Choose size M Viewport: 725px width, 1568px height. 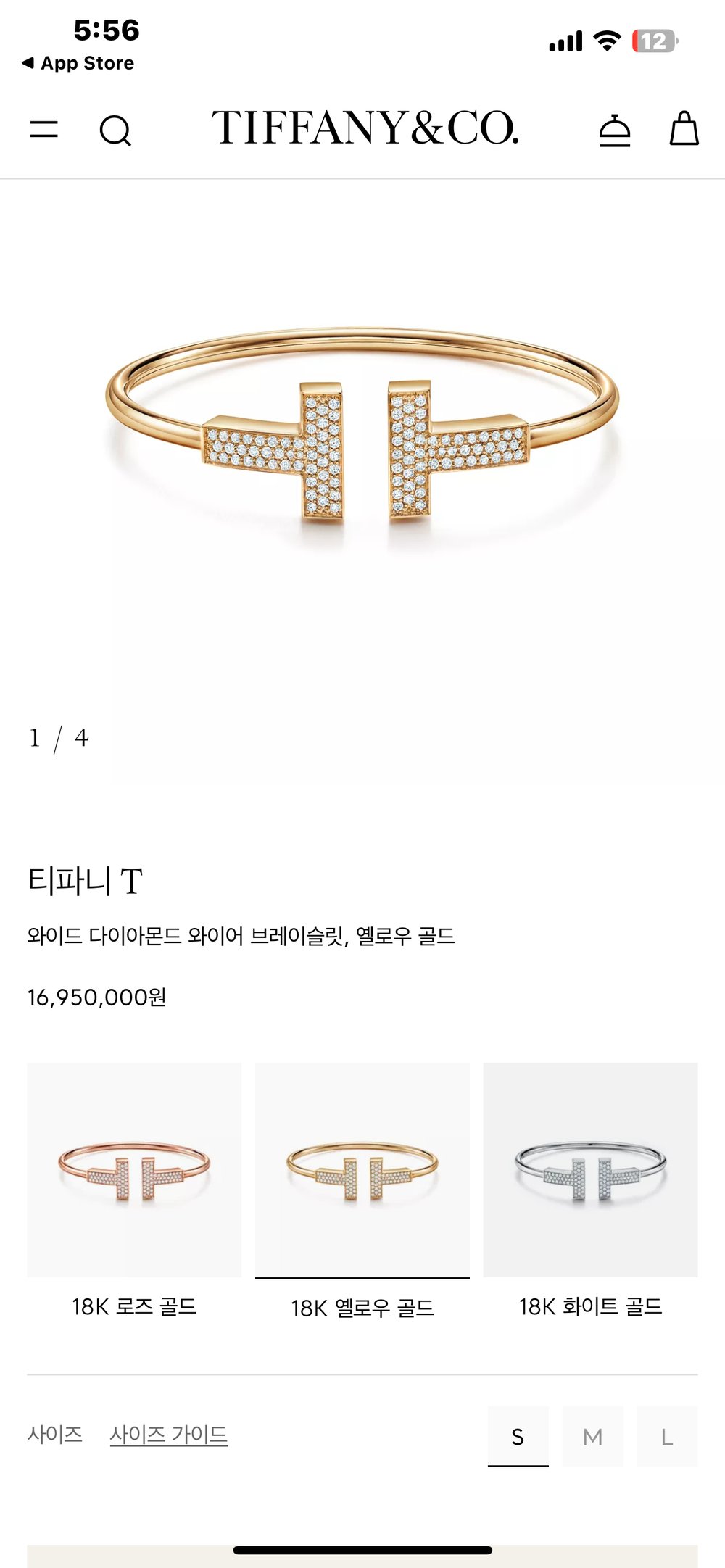592,1437
